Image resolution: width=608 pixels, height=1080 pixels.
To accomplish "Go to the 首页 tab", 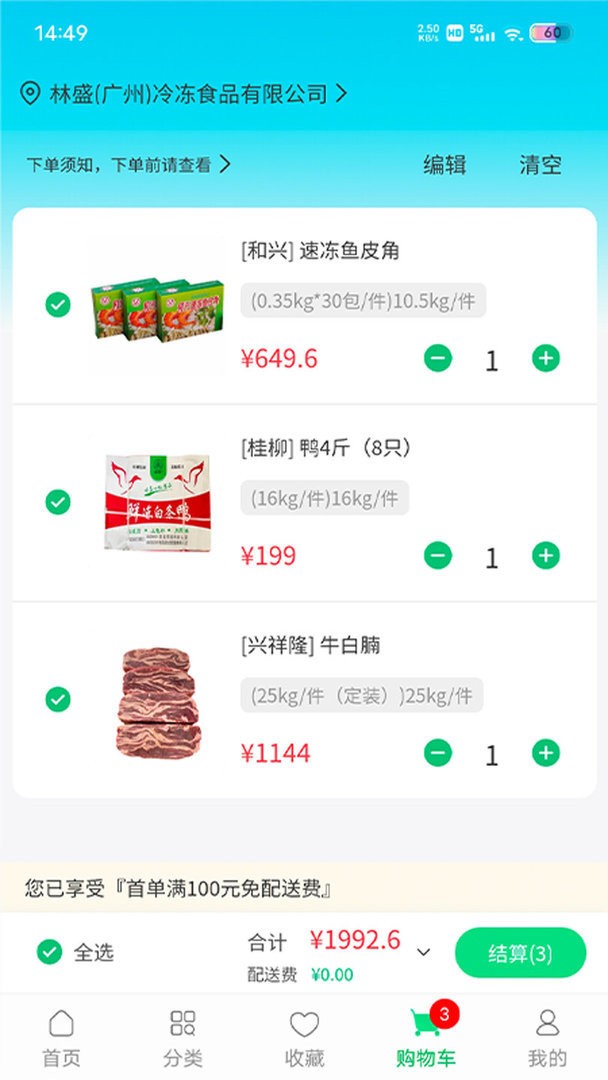I will coord(61,1037).
